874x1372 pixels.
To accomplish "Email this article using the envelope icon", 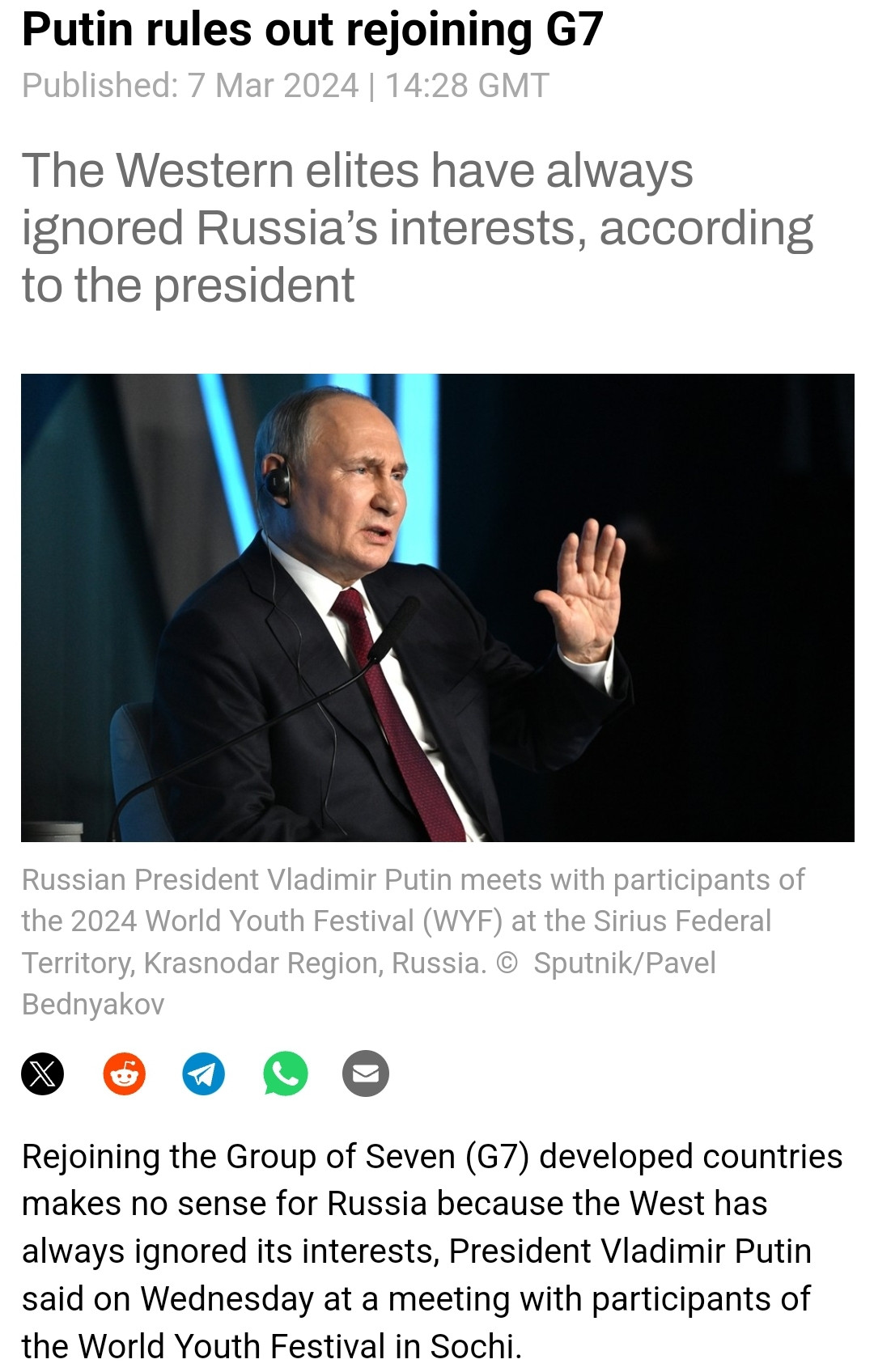I will click(366, 1073).
